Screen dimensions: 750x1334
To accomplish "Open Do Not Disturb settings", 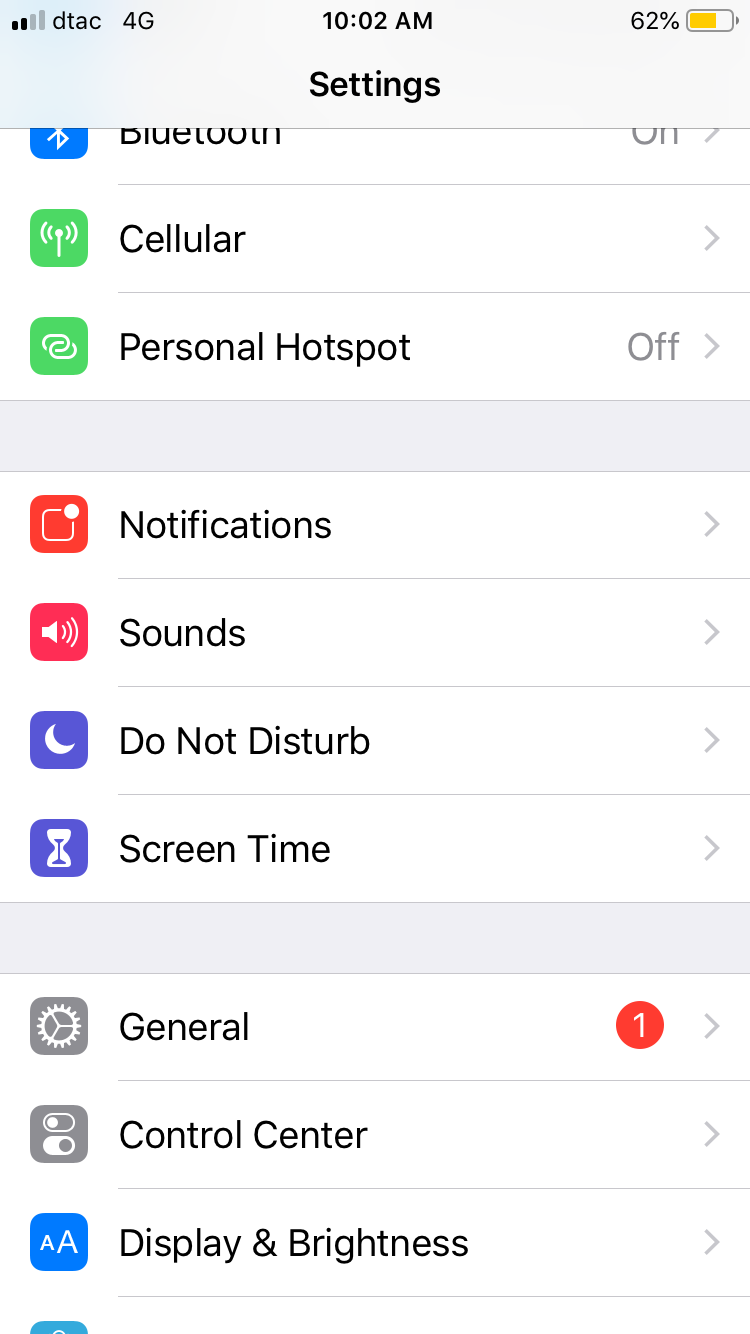I will 375,741.
